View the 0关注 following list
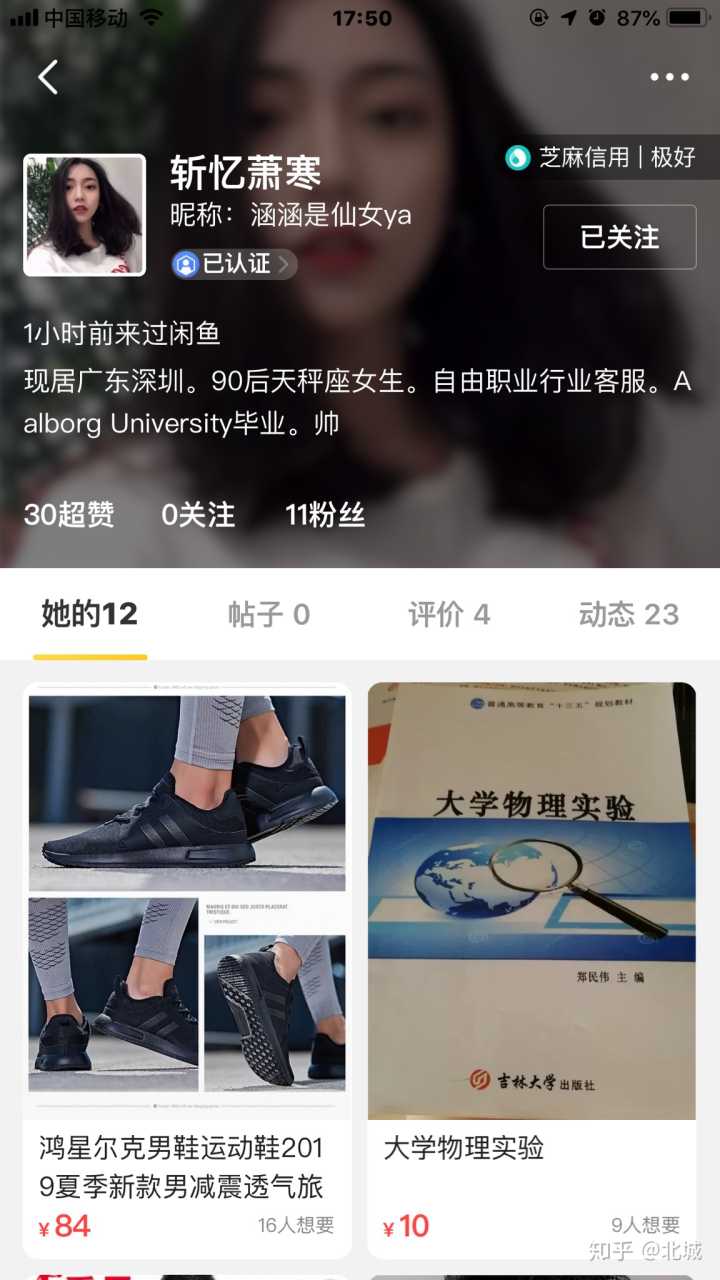Image resolution: width=720 pixels, height=1280 pixels. (198, 515)
